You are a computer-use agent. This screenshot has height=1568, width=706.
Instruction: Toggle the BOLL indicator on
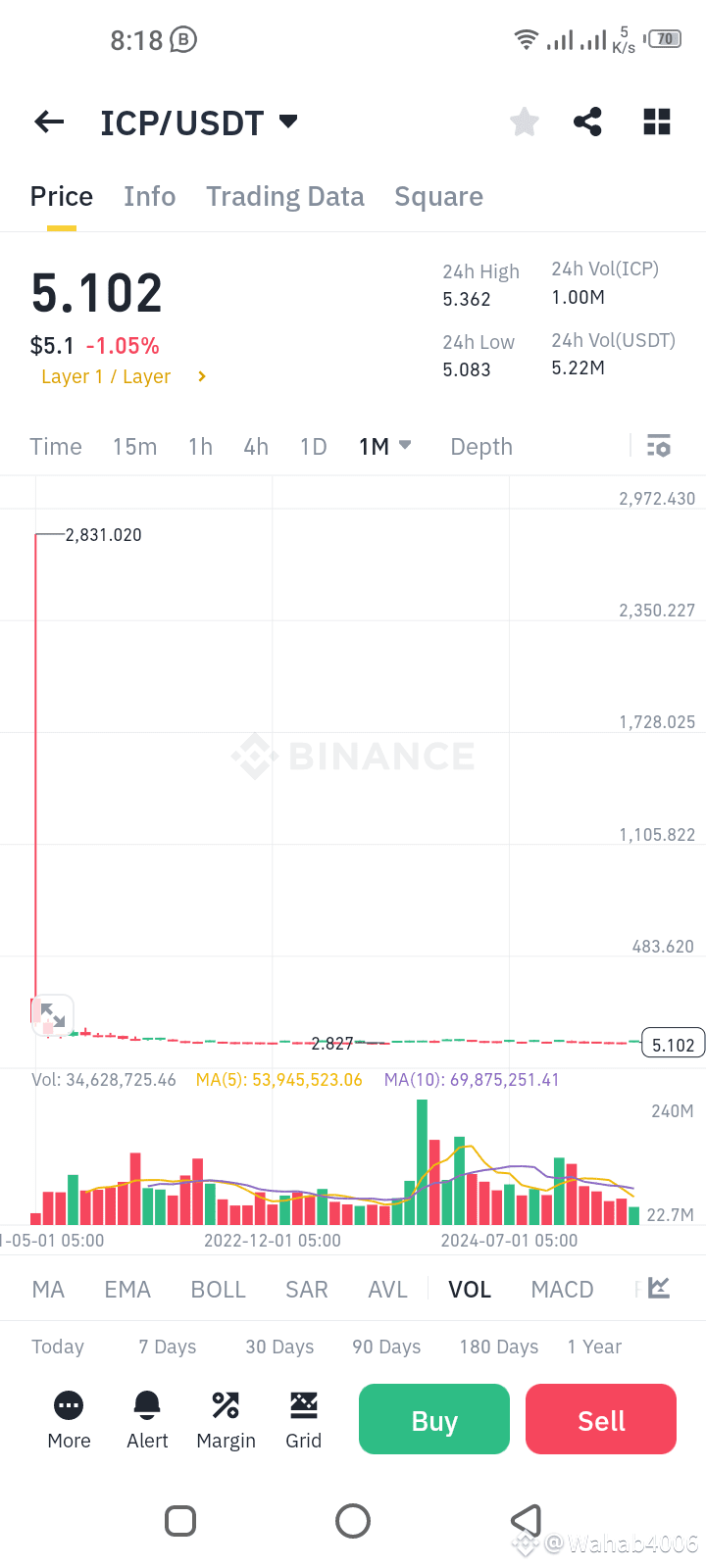pyautogui.click(x=218, y=1289)
